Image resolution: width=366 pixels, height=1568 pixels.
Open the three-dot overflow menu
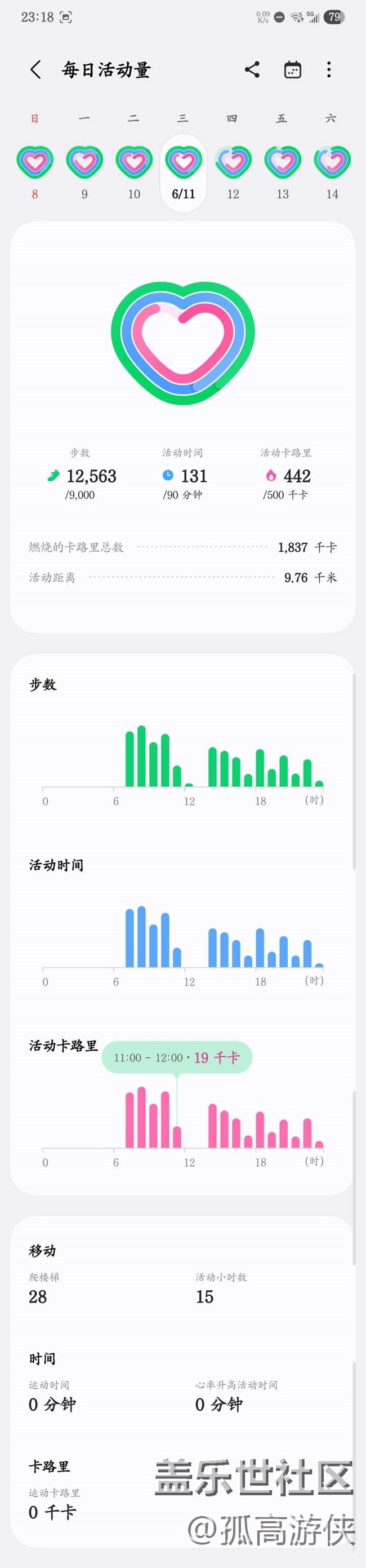tap(329, 69)
